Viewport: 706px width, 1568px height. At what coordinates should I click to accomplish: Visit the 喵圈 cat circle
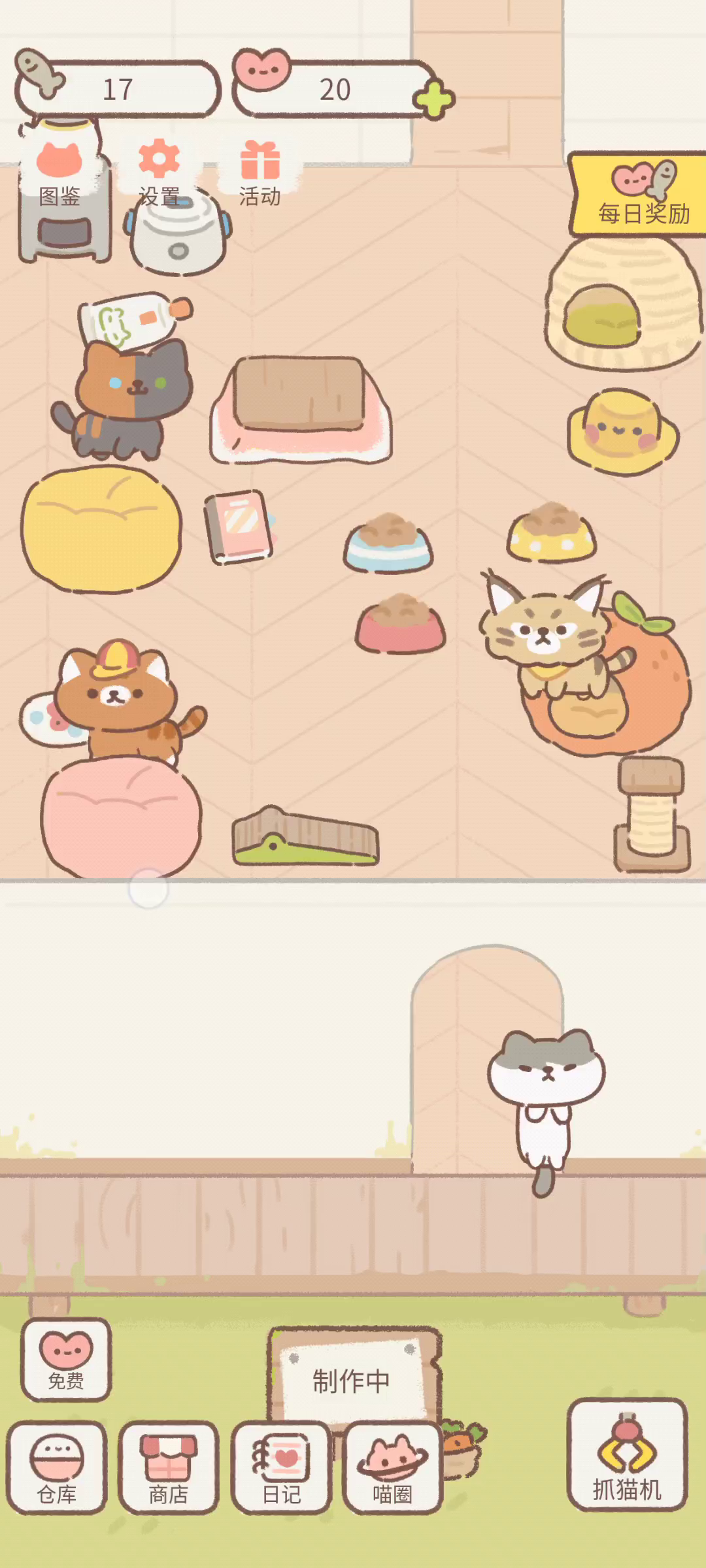point(393,1467)
